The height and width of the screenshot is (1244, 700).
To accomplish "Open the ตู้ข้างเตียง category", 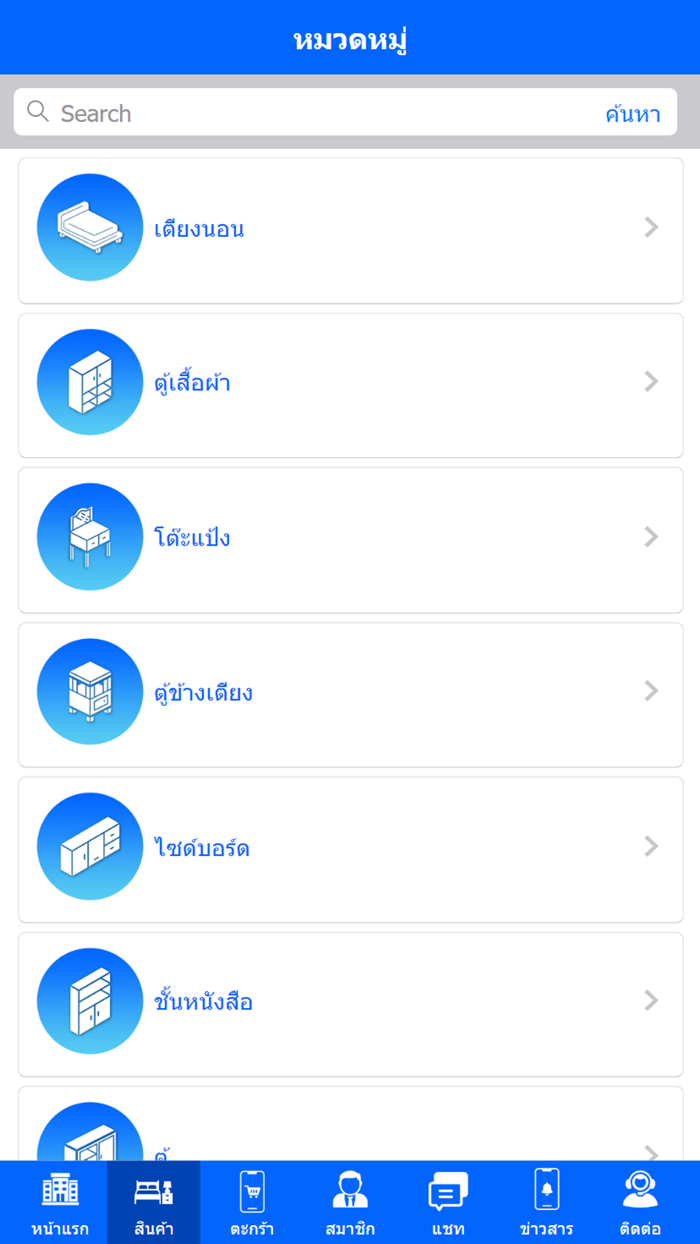I will [351, 694].
